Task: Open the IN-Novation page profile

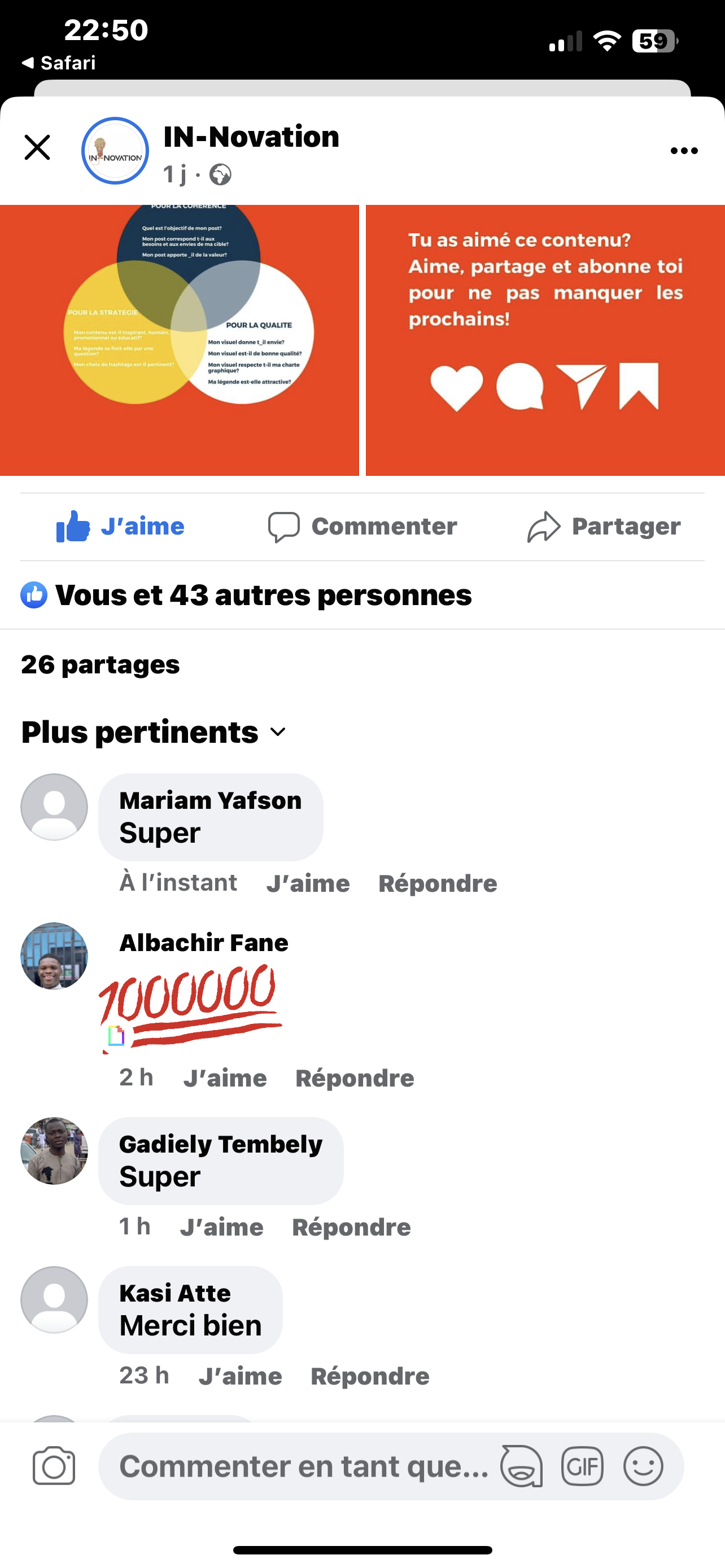Action: point(250,137)
